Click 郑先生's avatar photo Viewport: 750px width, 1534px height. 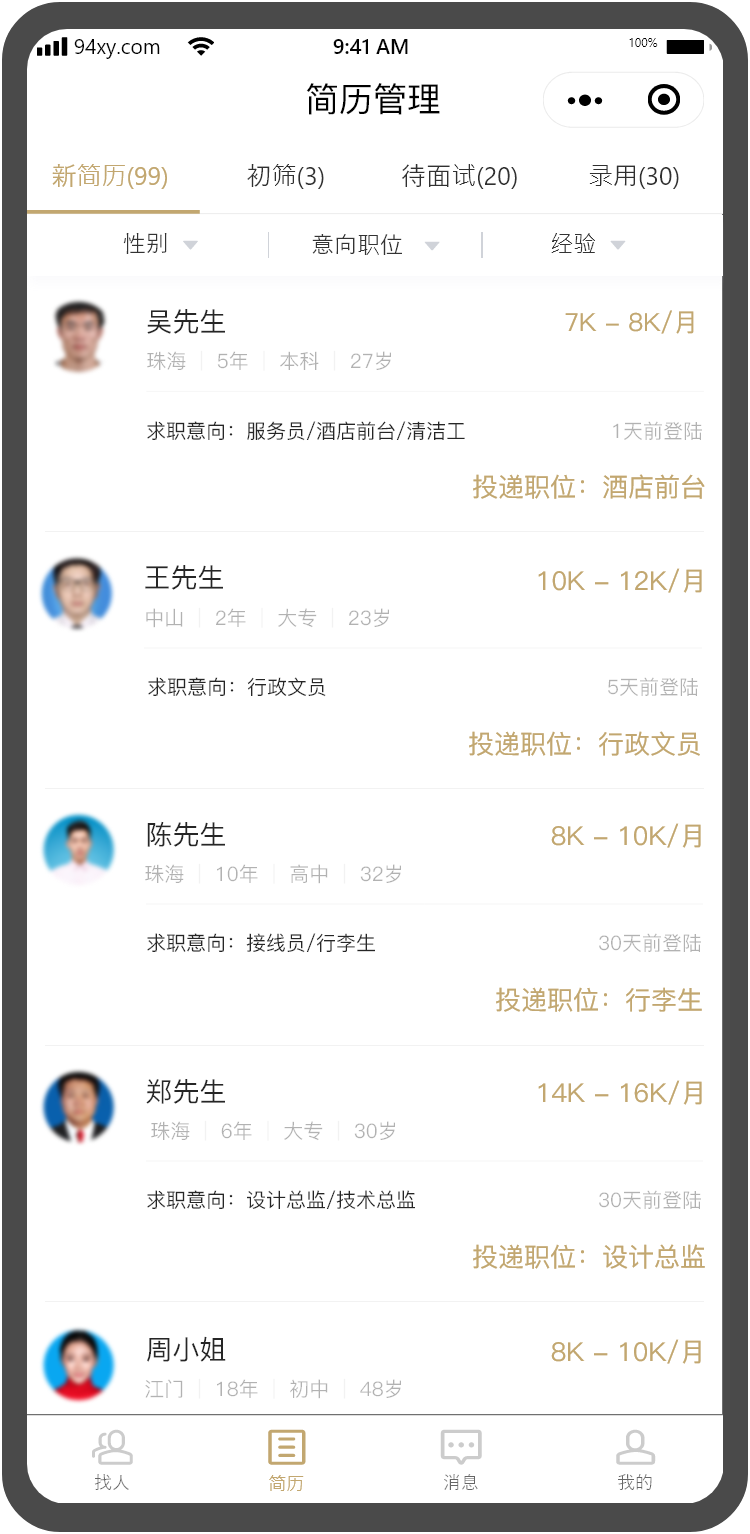pyautogui.click(x=79, y=1107)
